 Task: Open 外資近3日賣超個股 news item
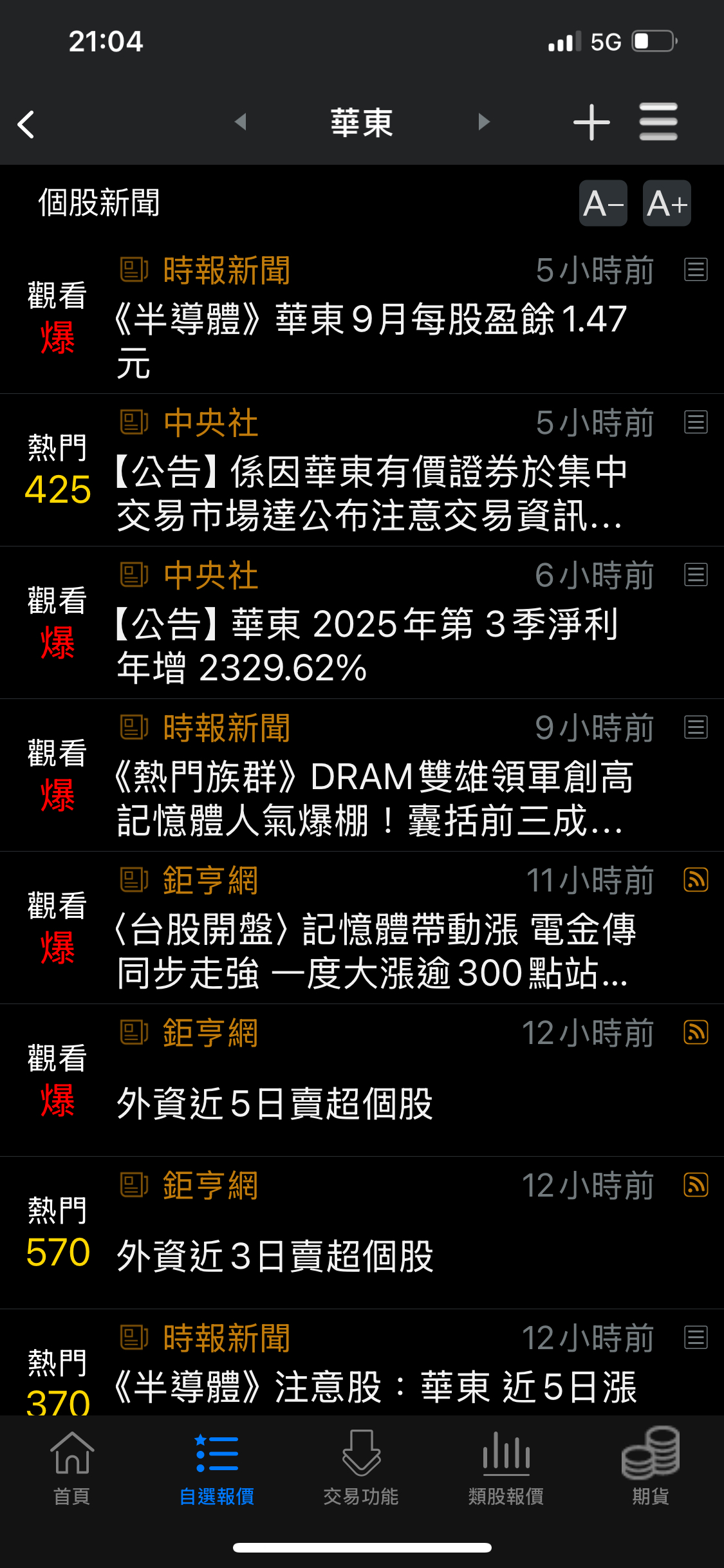[x=275, y=1256]
